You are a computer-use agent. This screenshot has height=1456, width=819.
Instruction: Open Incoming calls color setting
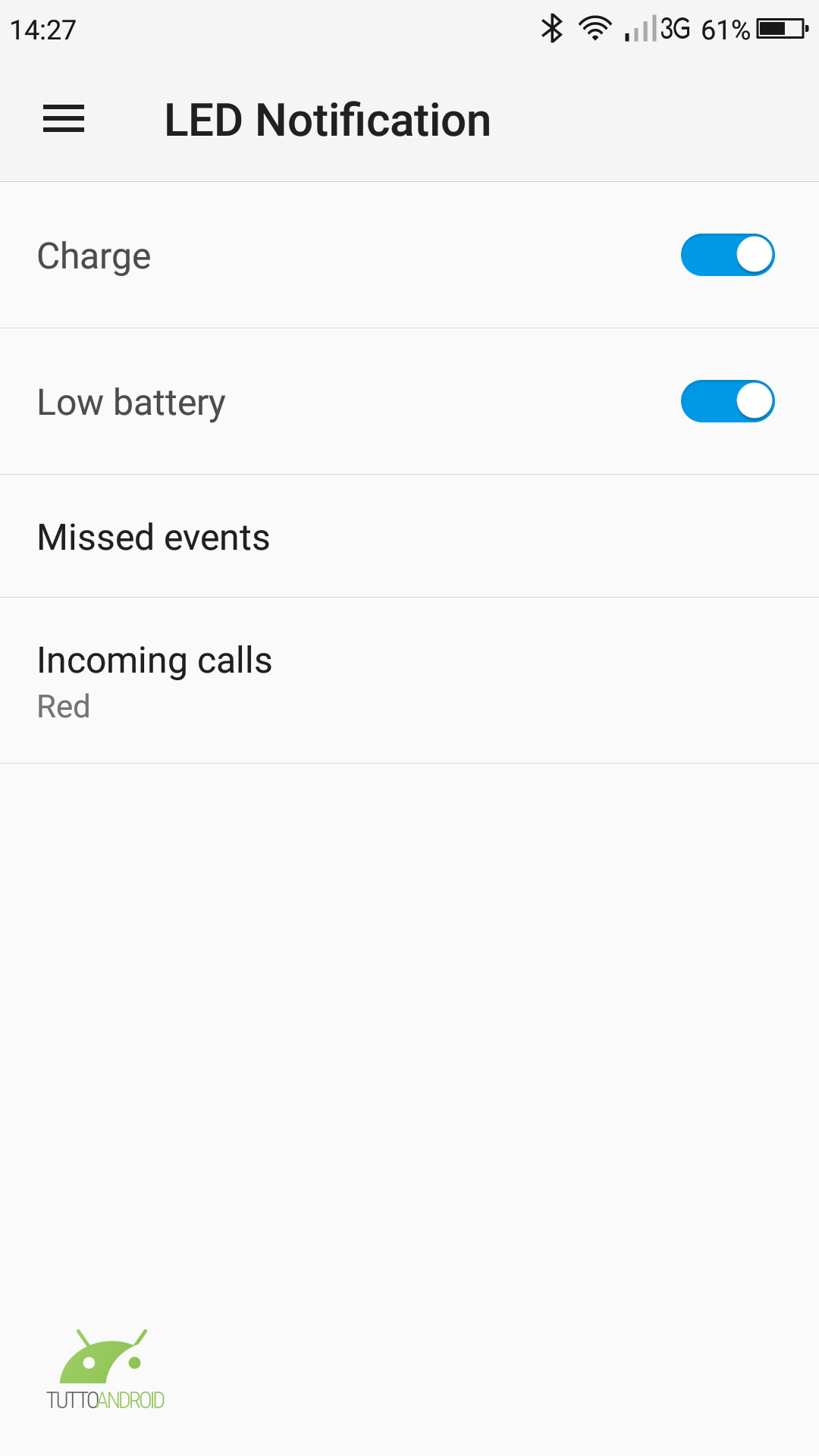click(409, 680)
